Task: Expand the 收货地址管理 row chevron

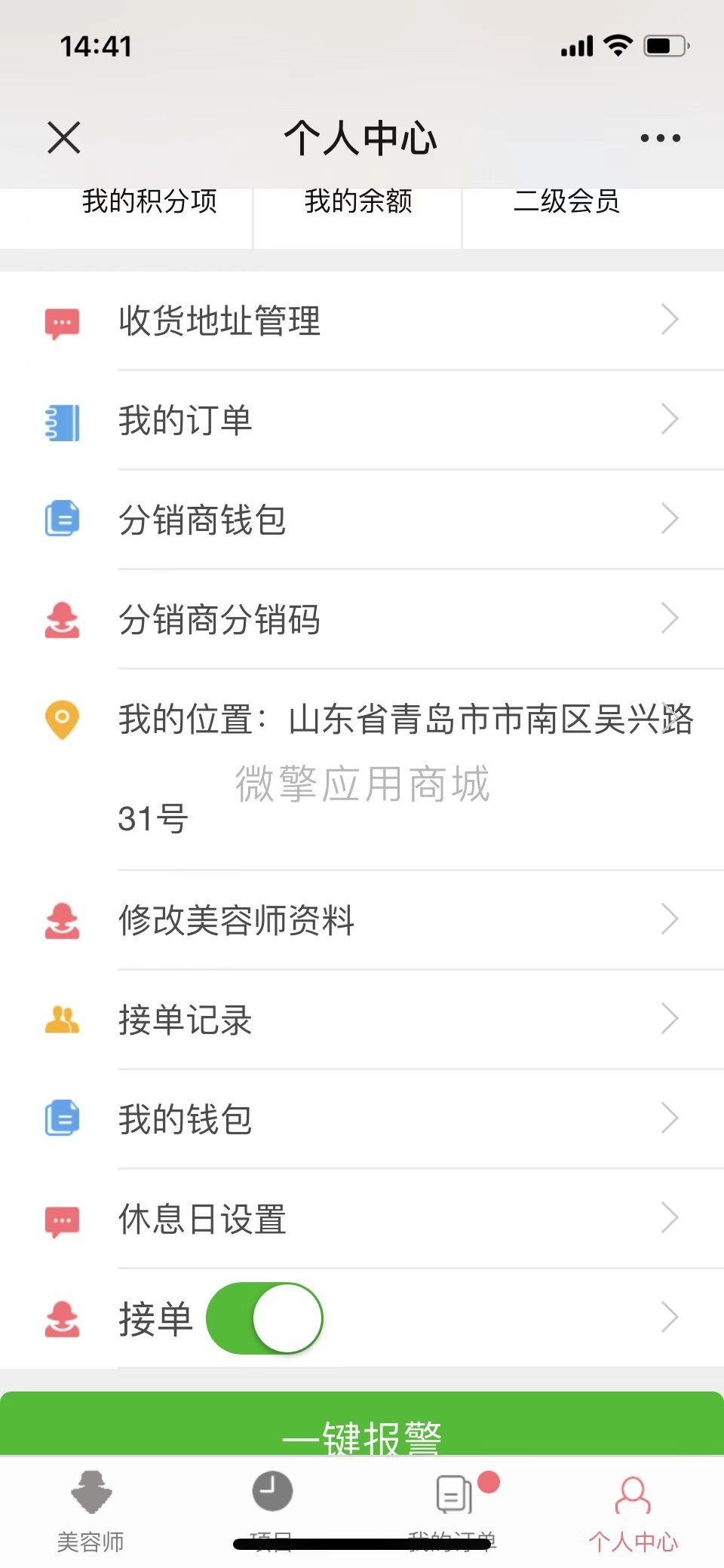Action: click(670, 320)
